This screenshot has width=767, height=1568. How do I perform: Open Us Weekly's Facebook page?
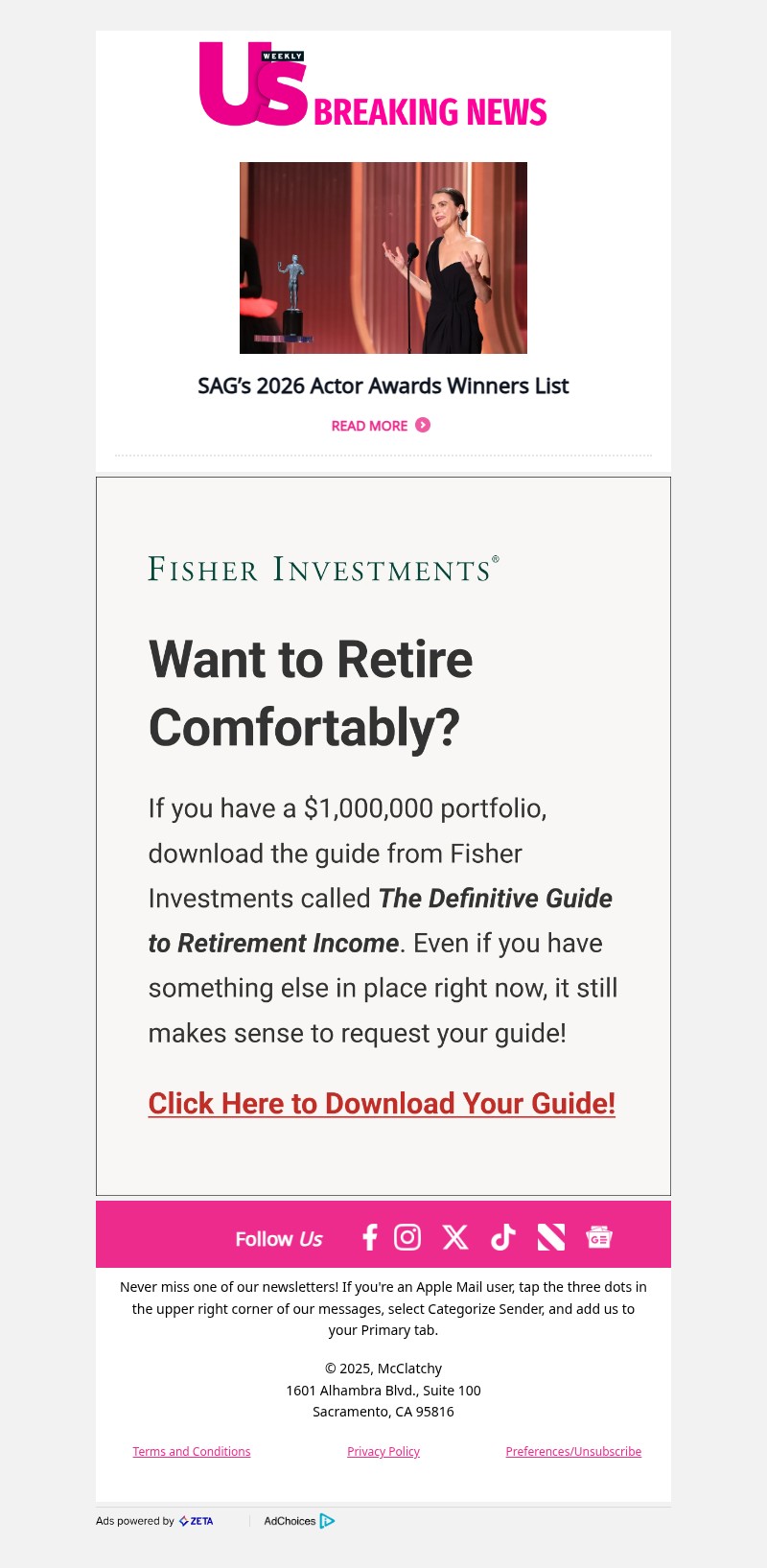point(369,1237)
